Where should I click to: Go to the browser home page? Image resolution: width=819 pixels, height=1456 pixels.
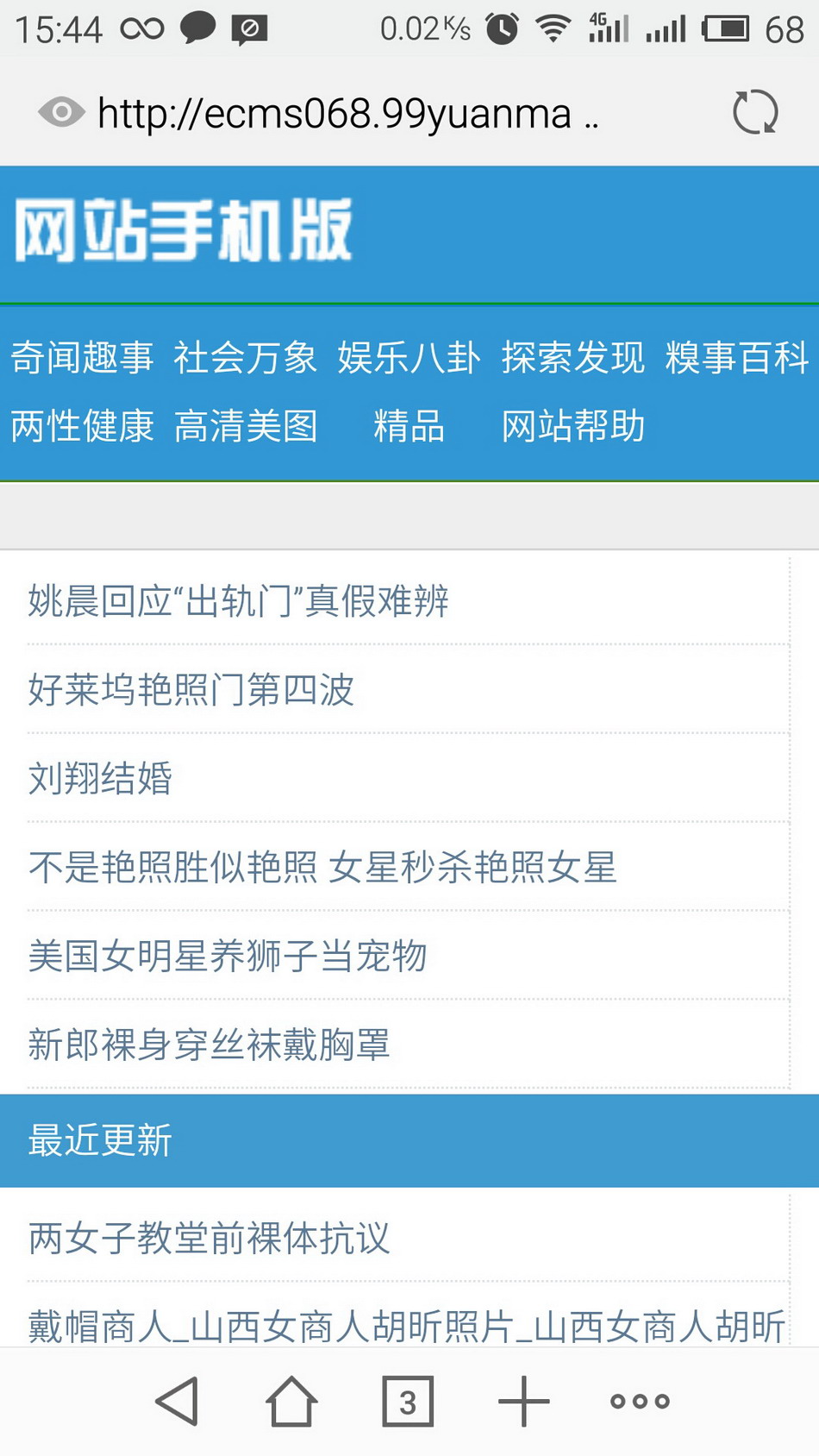(x=291, y=1401)
